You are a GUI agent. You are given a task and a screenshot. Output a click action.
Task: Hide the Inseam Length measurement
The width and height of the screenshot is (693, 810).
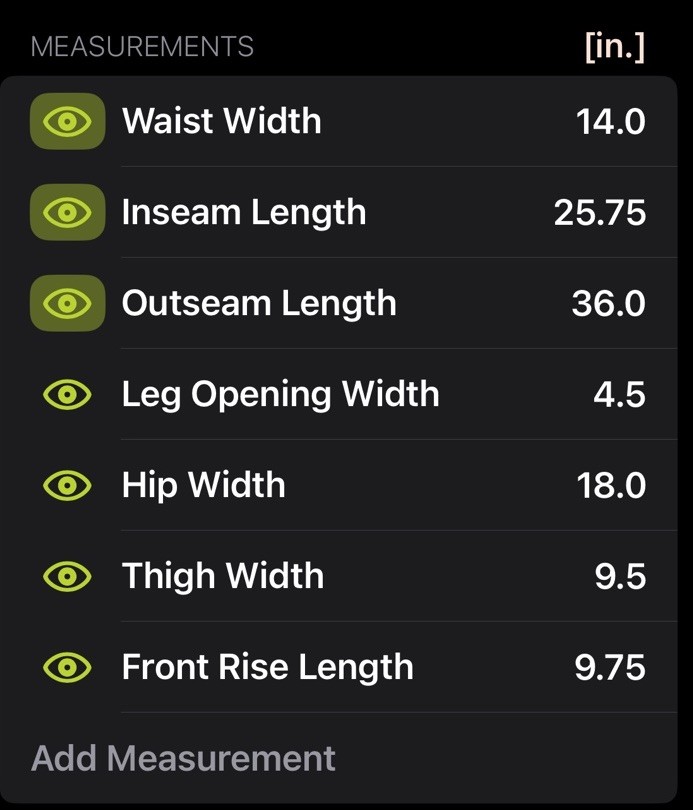click(67, 212)
